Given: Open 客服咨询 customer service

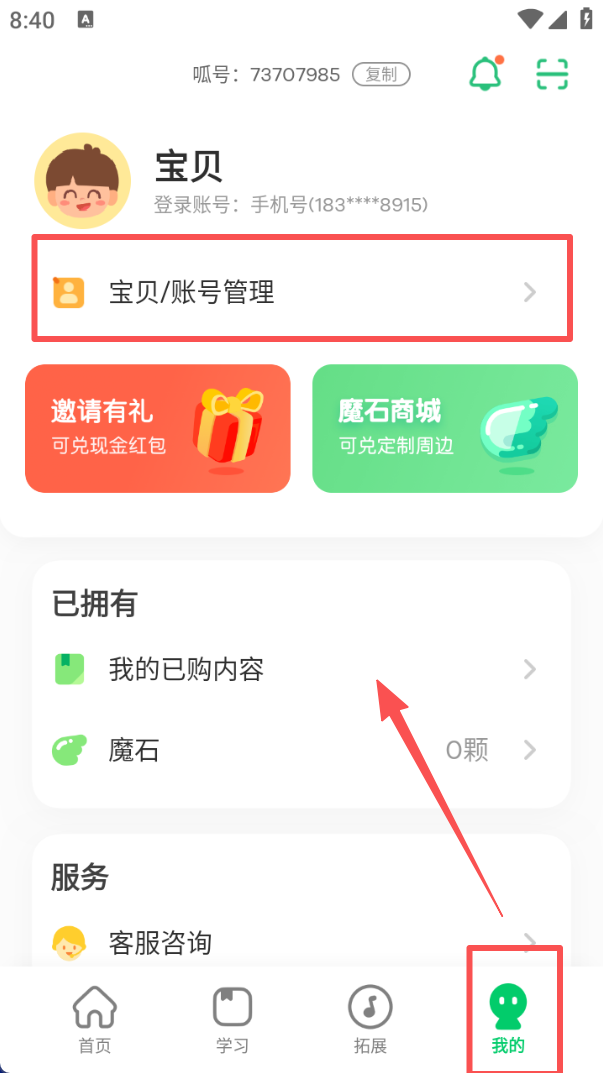Looking at the screenshot, I should click(300, 942).
